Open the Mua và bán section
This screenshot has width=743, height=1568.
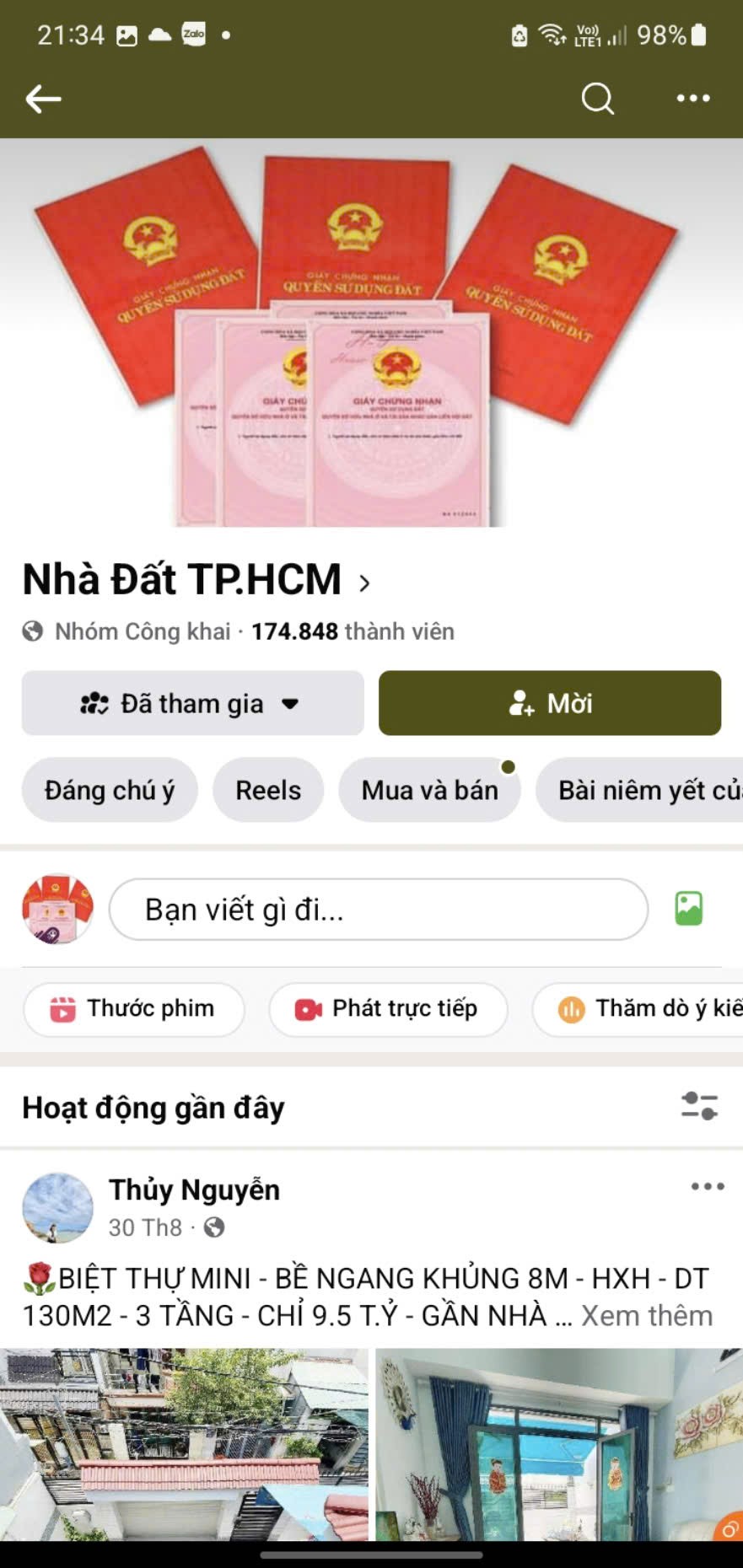coord(429,790)
